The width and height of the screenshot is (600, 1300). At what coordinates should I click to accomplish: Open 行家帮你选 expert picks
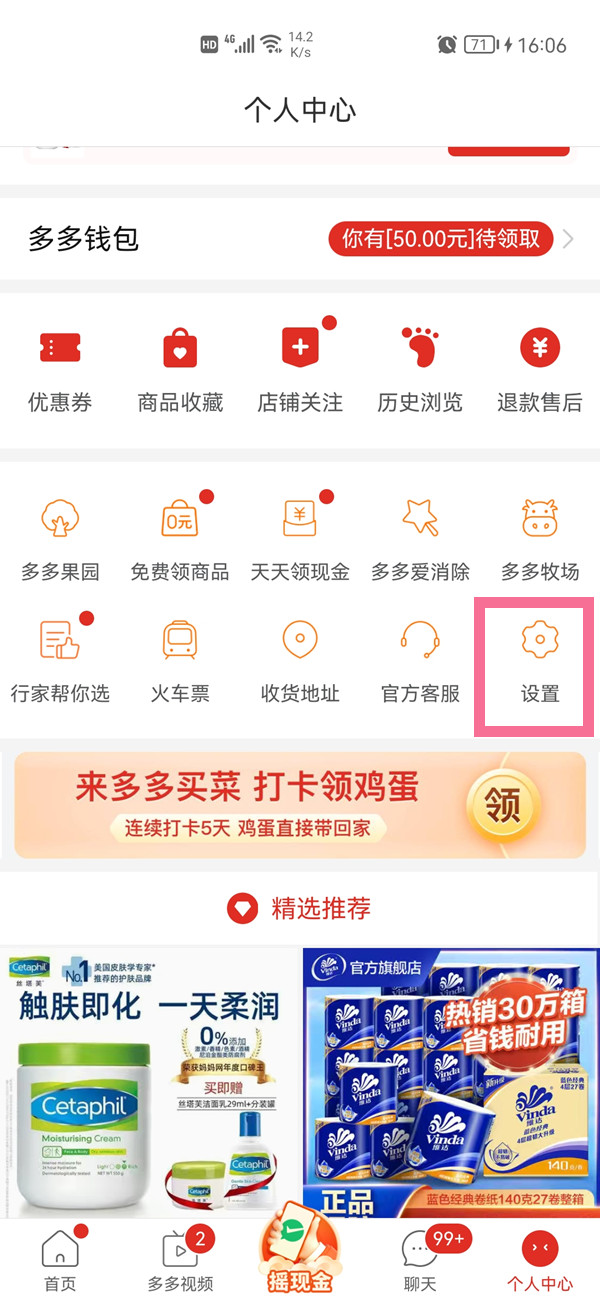[60, 660]
